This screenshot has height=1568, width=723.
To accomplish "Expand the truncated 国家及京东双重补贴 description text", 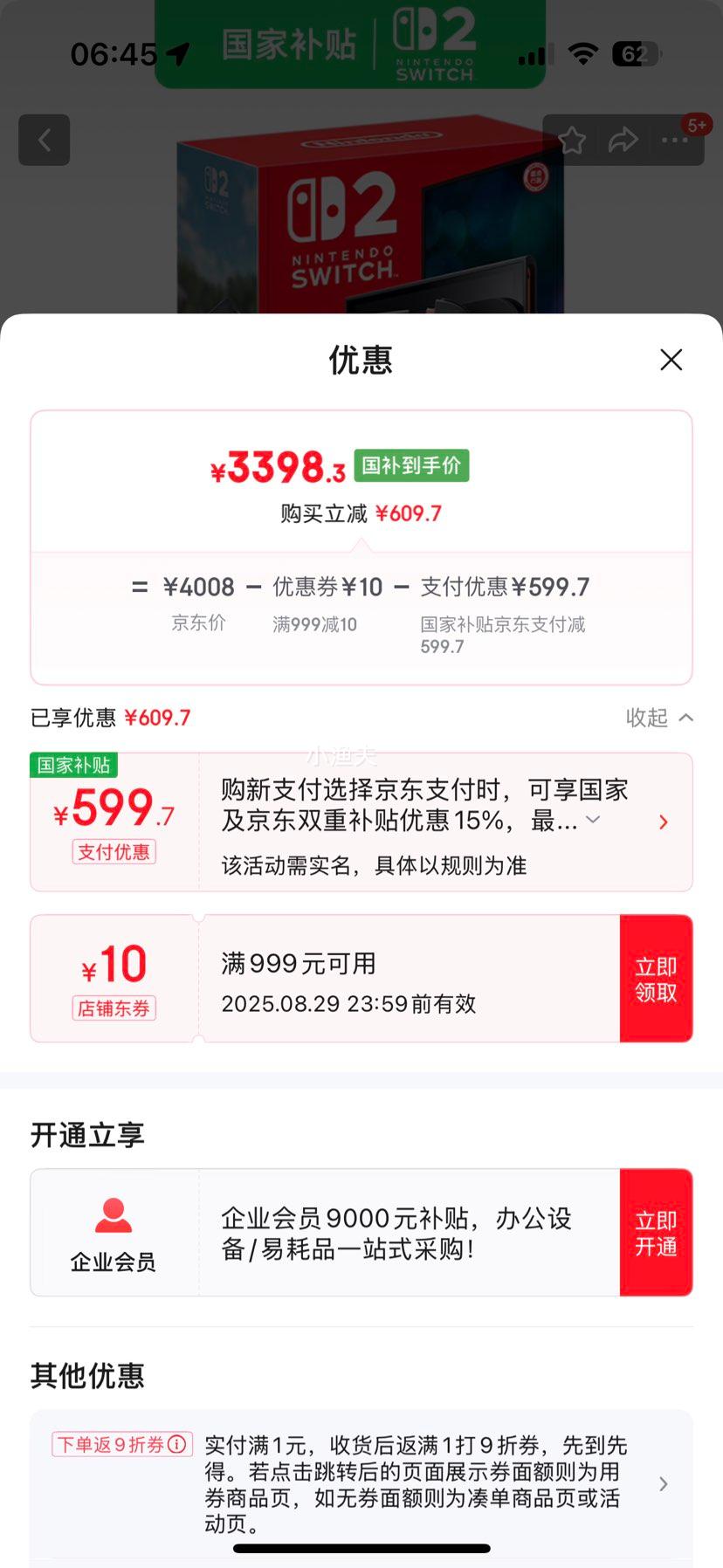I will coord(593,820).
